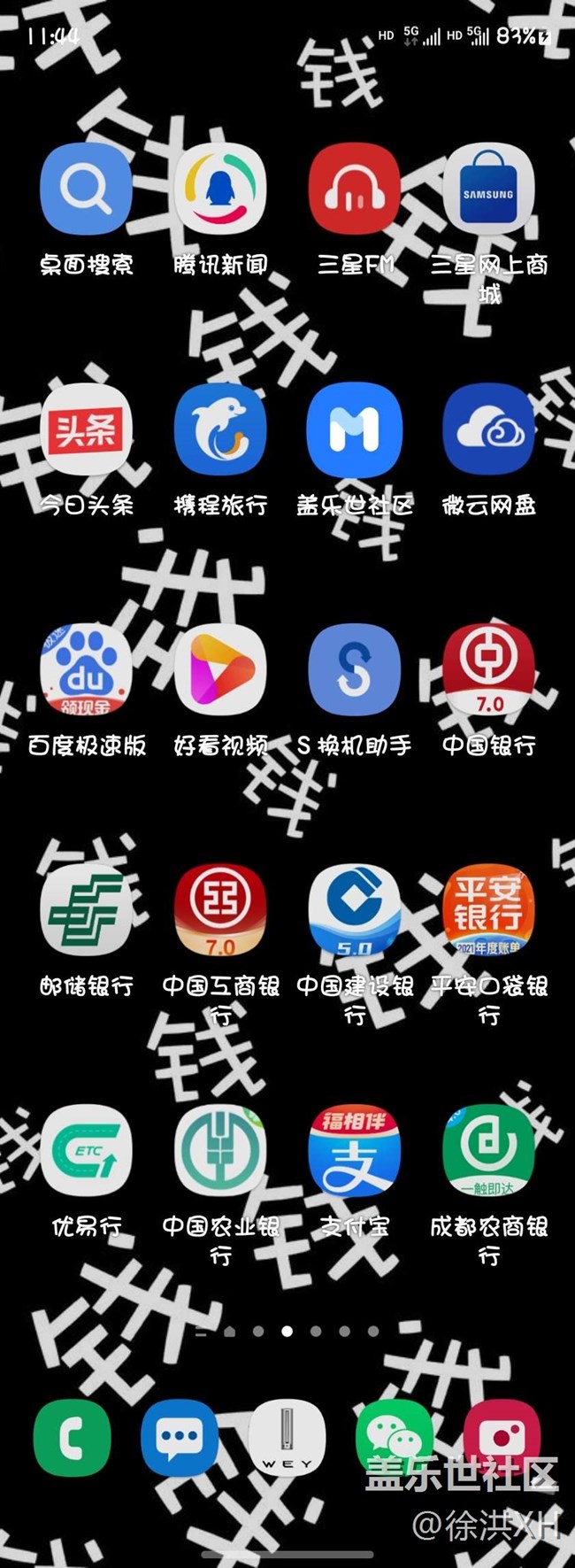The width and height of the screenshot is (575, 1568).
Task: Launch 邮储银行
Action: click(86, 911)
